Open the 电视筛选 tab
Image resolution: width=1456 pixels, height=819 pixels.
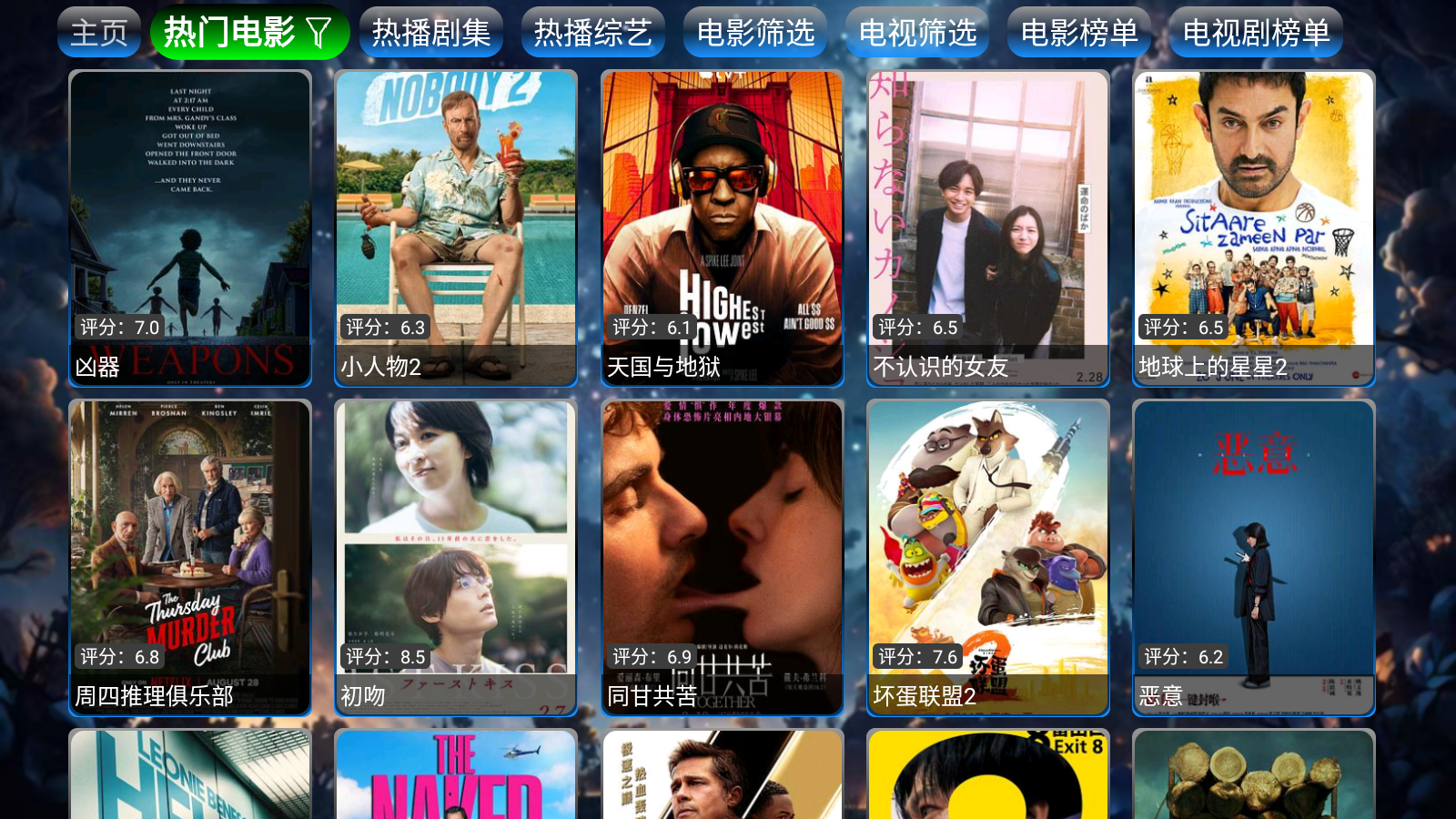tap(917, 33)
